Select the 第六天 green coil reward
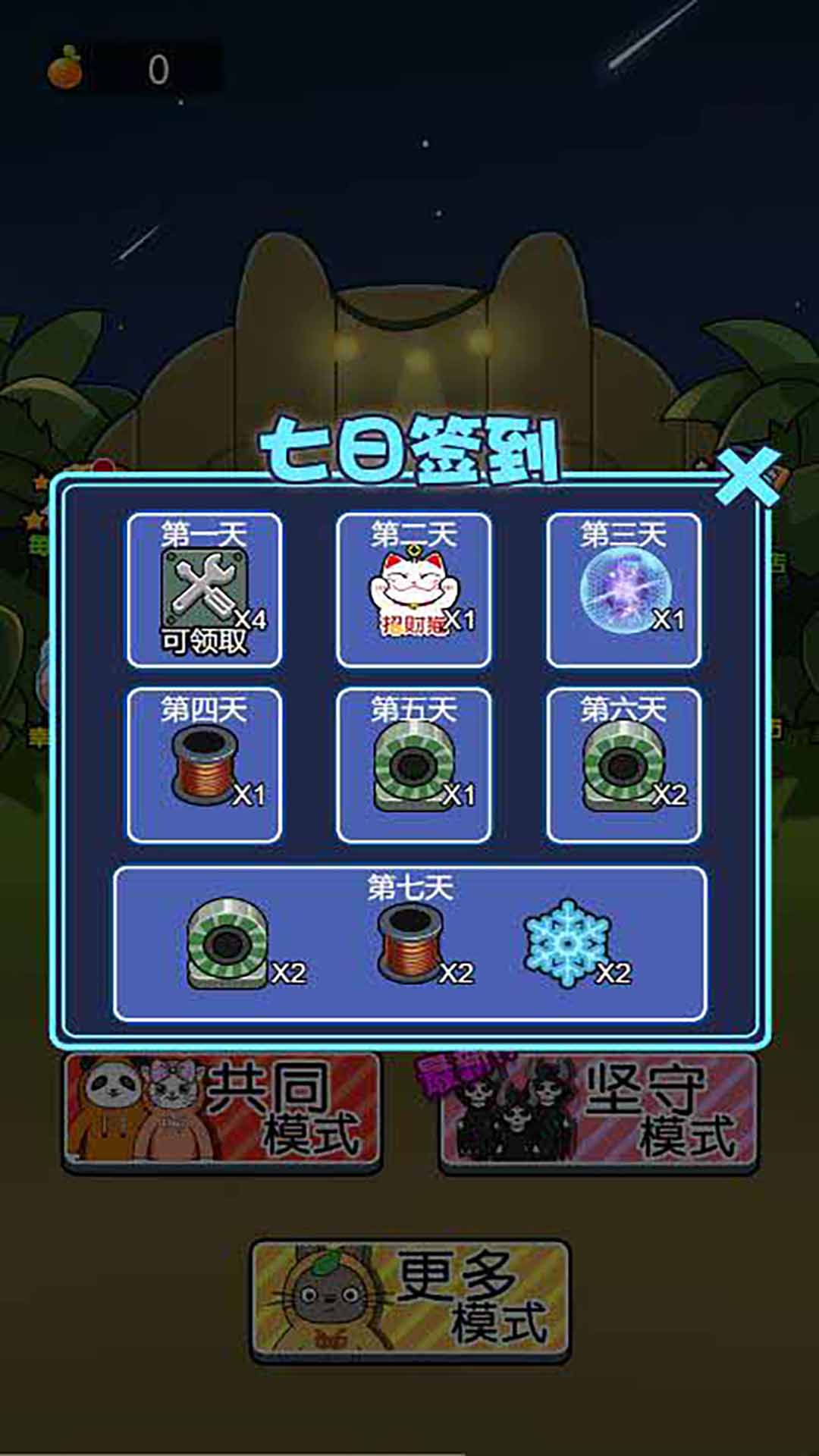Image resolution: width=819 pixels, height=1456 pixels. (x=623, y=765)
